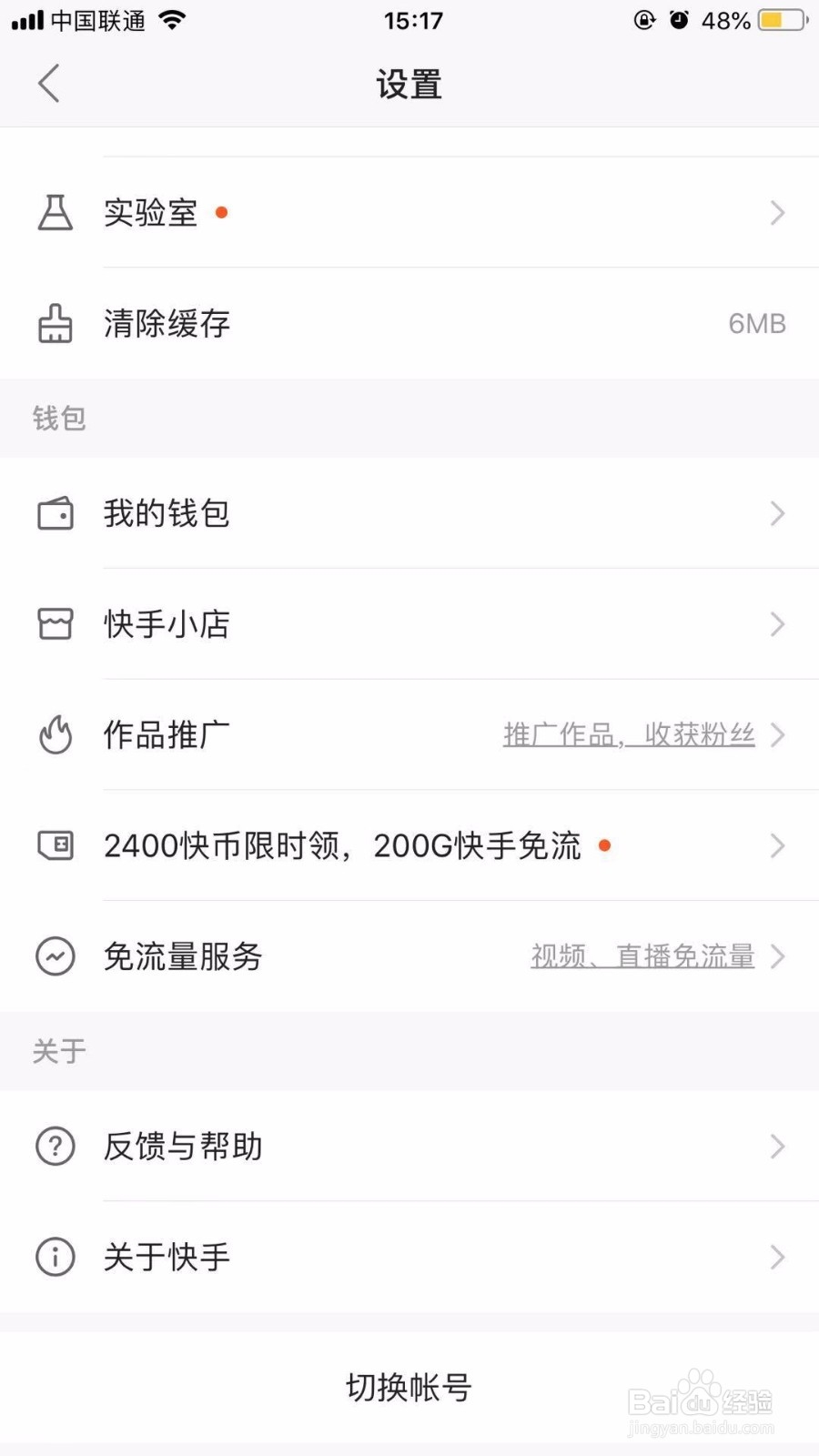Tap 切换帐号 to switch account

click(409, 1388)
